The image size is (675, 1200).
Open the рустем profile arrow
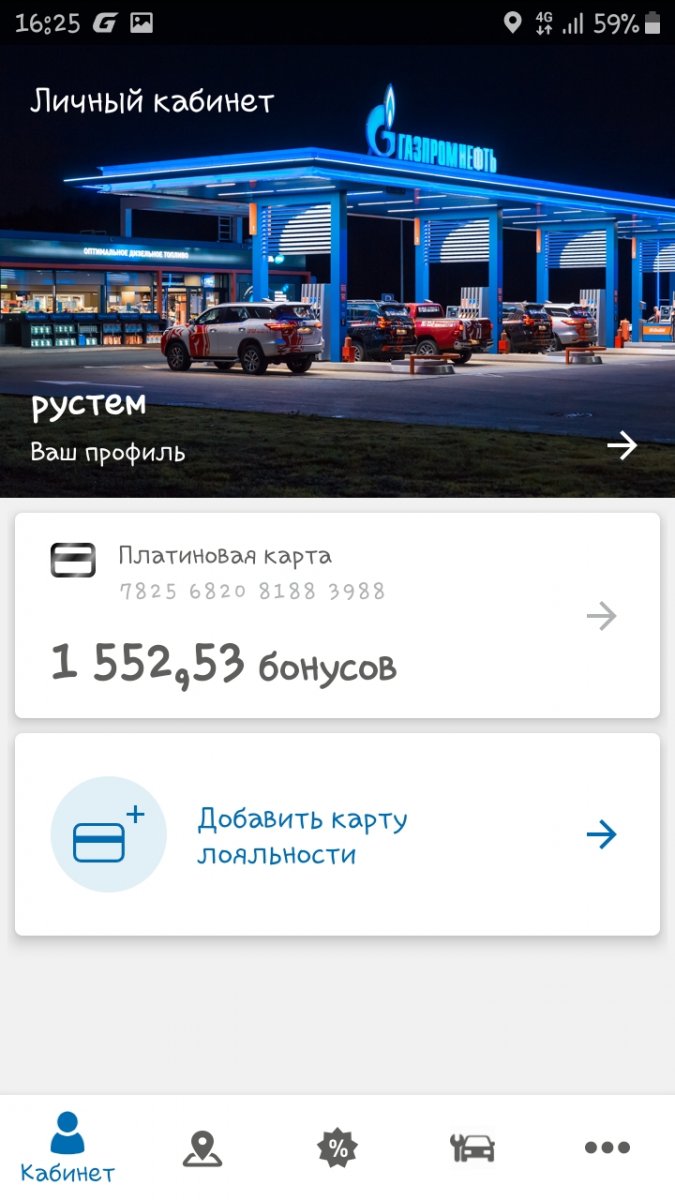click(622, 446)
